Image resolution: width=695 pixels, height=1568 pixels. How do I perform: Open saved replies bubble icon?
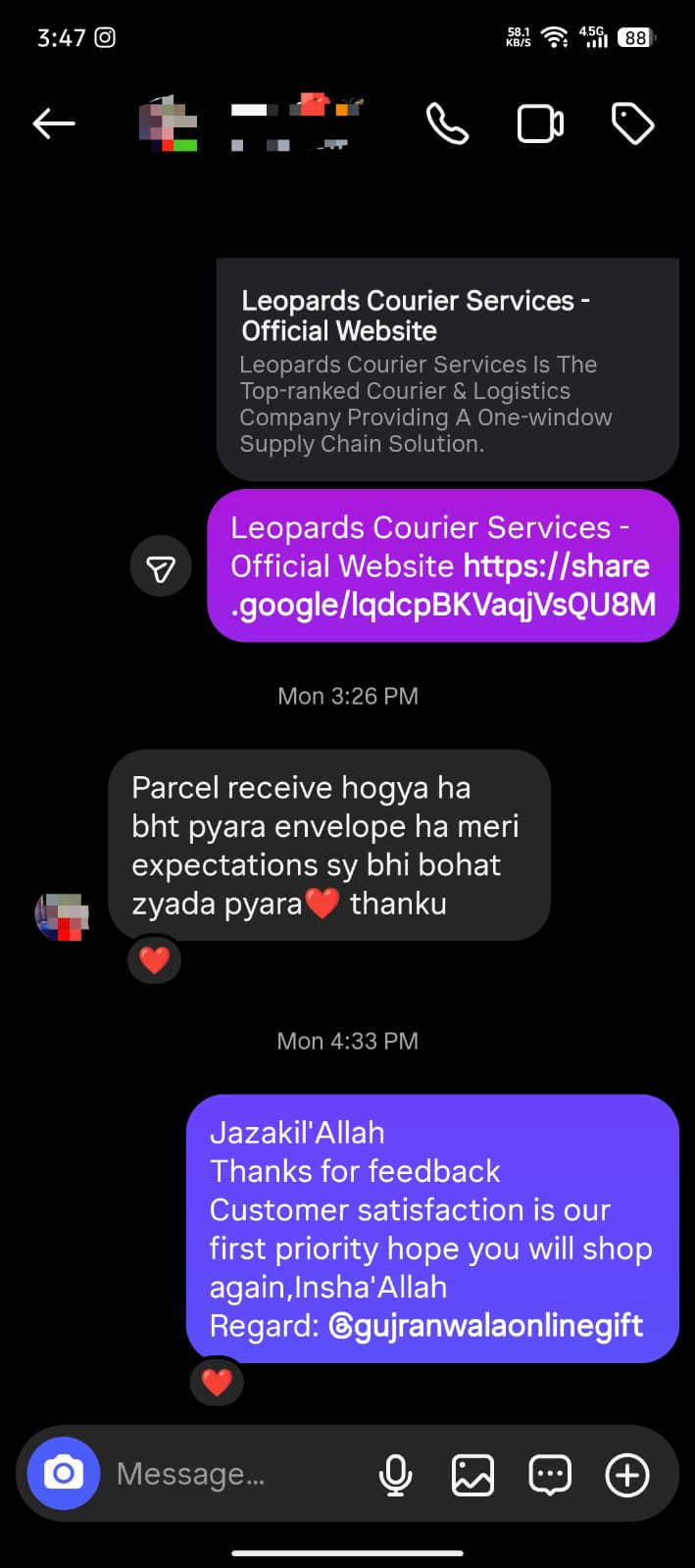550,1474
